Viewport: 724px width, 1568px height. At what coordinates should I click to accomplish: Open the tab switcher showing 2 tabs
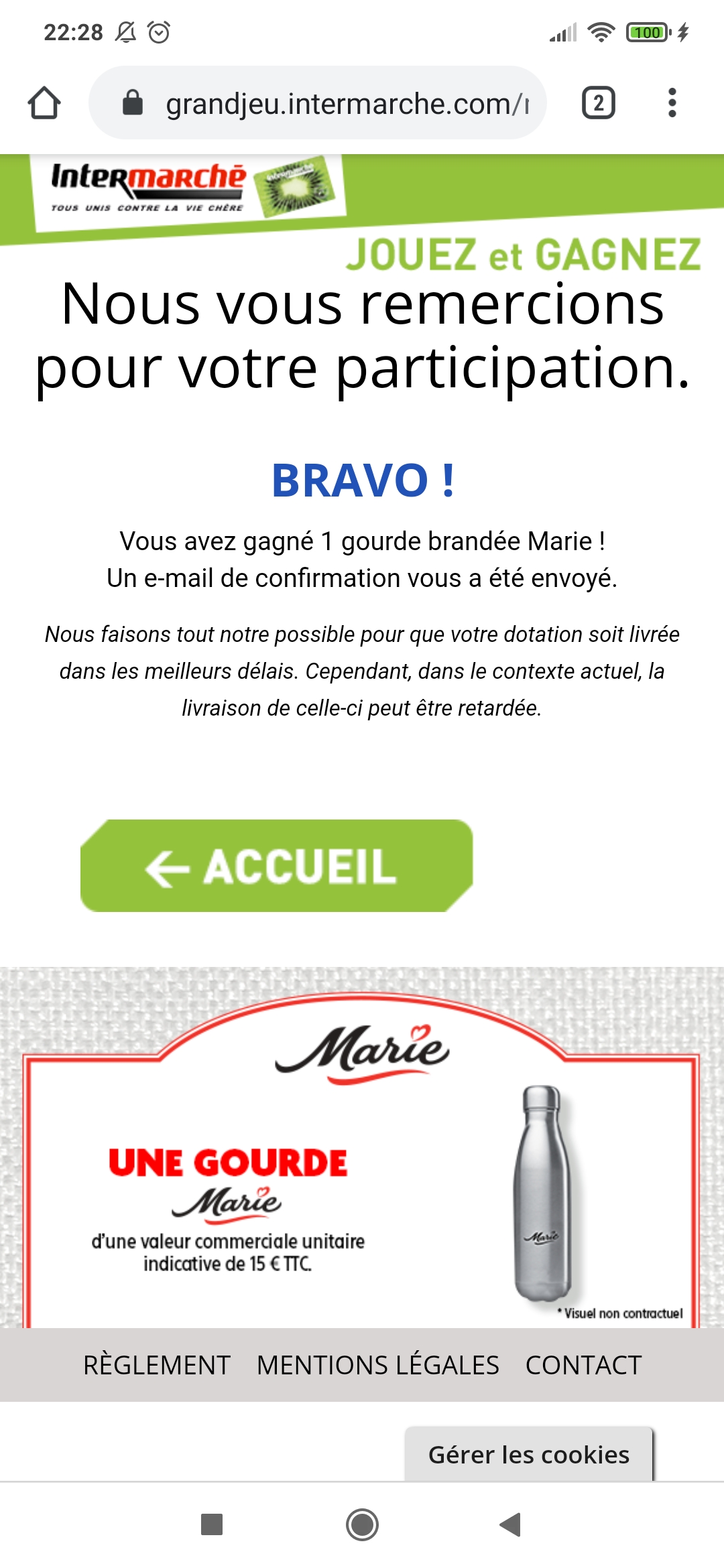[598, 103]
